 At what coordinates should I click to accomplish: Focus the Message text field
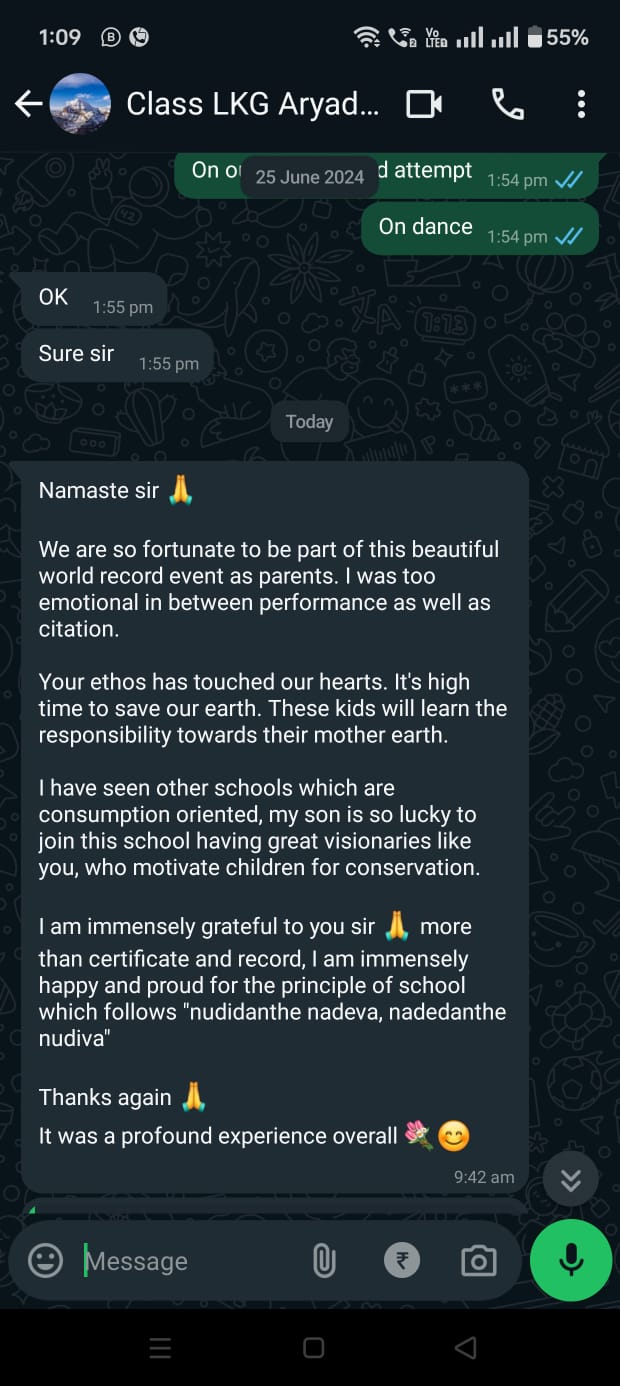point(190,1261)
